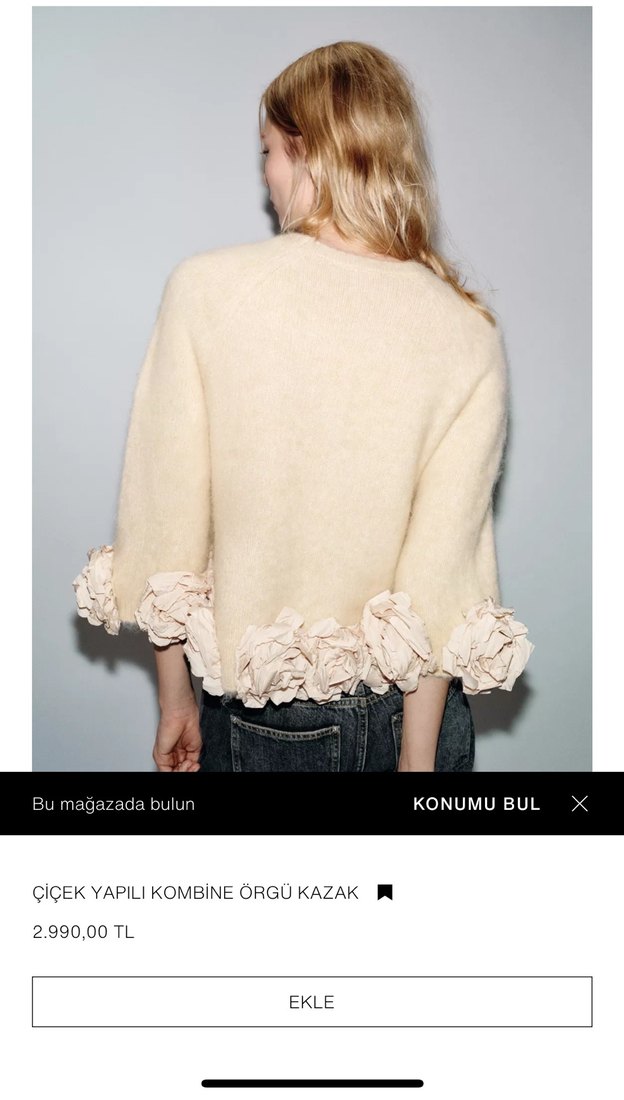Add the sweater with the EKLE button
This screenshot has width=624, height=1100.
[x=312, y=1002]
